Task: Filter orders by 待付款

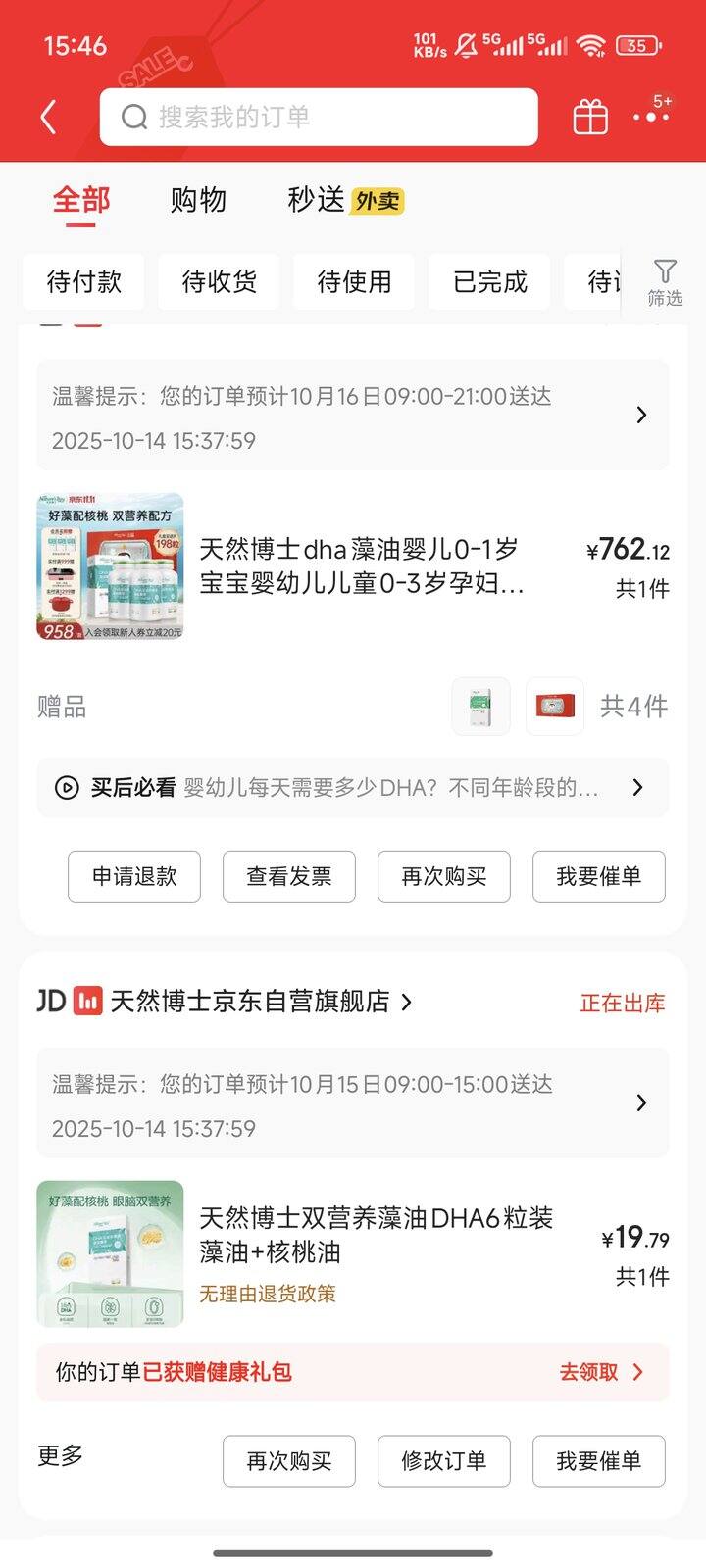Action: pos(83,282)
